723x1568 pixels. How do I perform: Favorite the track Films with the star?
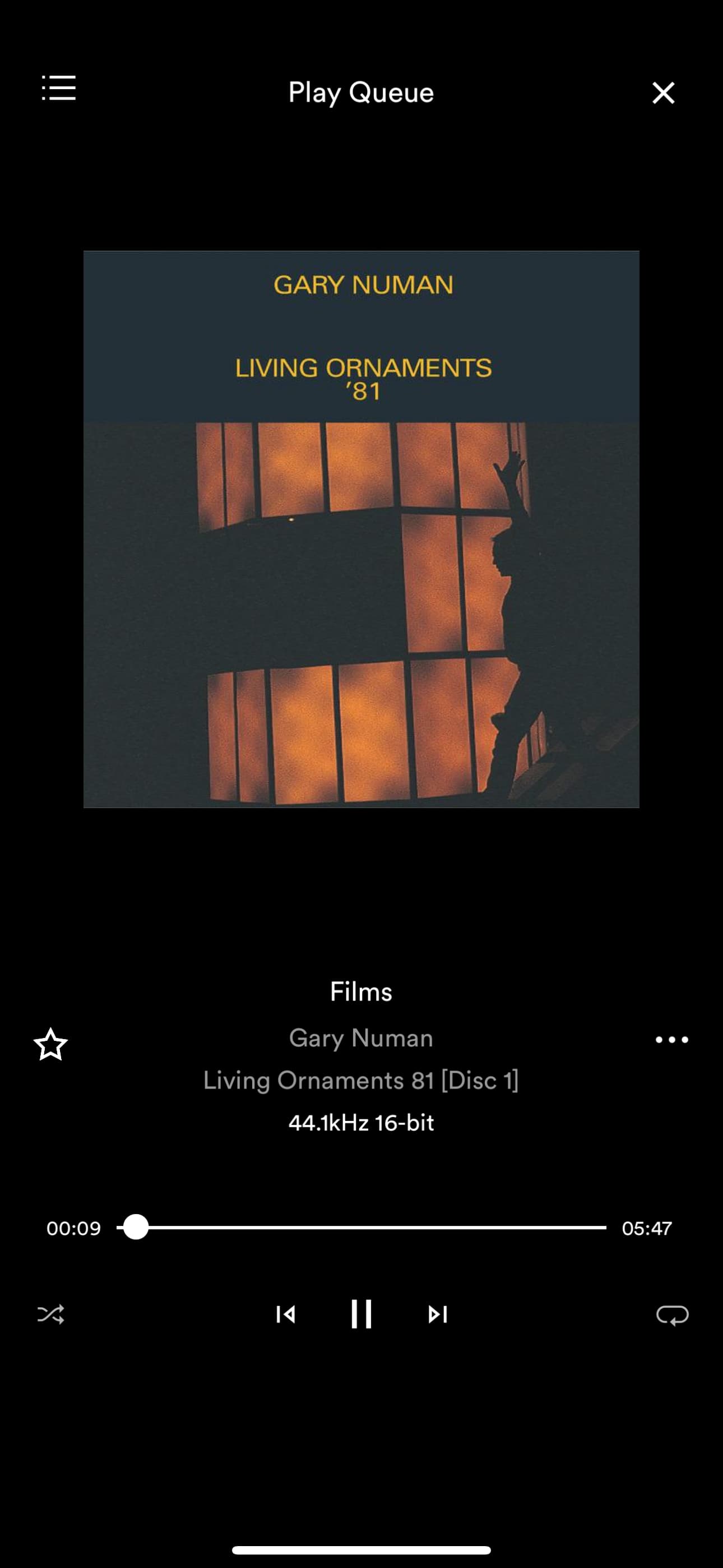point(50,1045)
